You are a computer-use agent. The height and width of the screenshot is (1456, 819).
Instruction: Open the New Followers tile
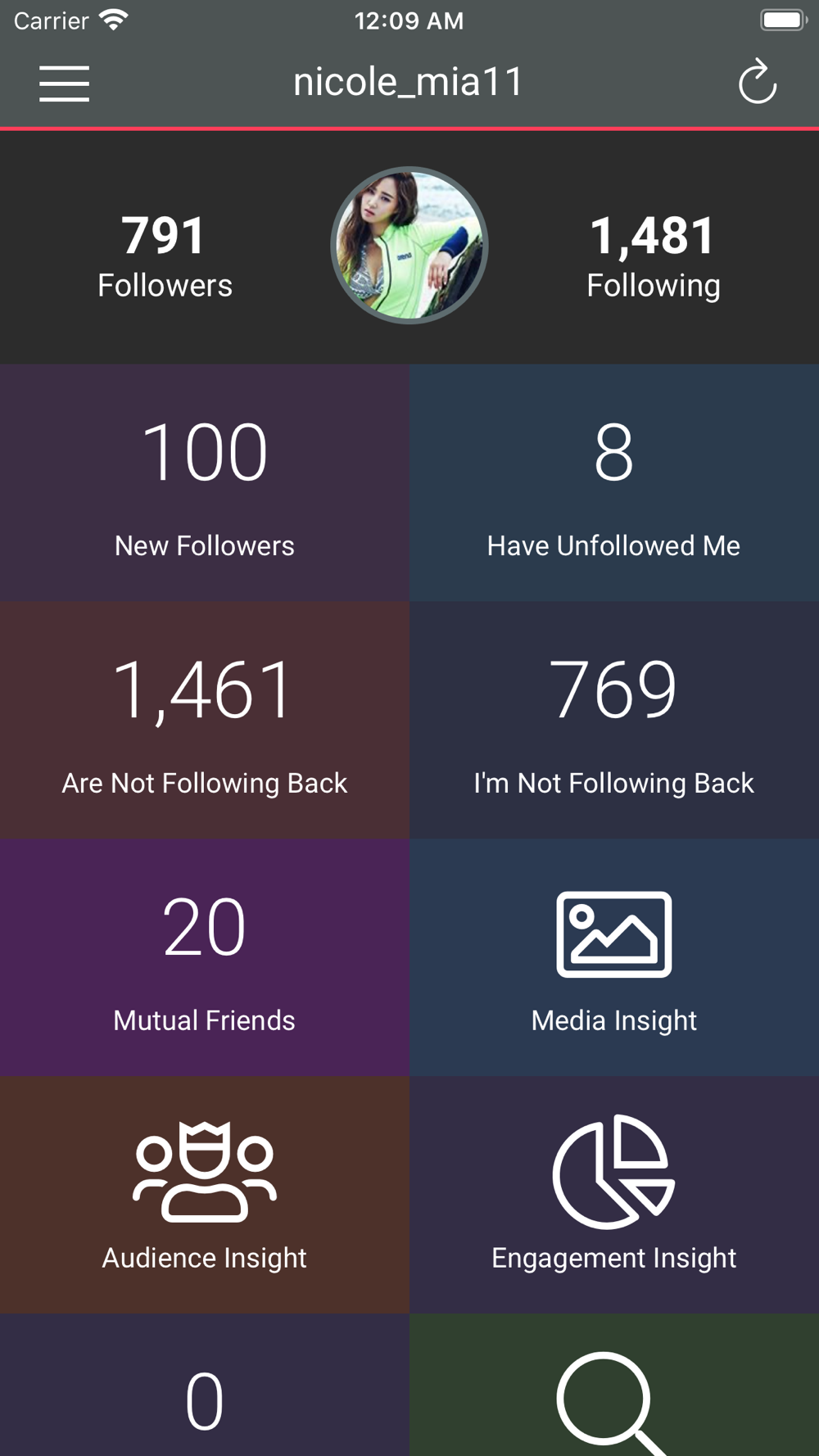[205, 483]
